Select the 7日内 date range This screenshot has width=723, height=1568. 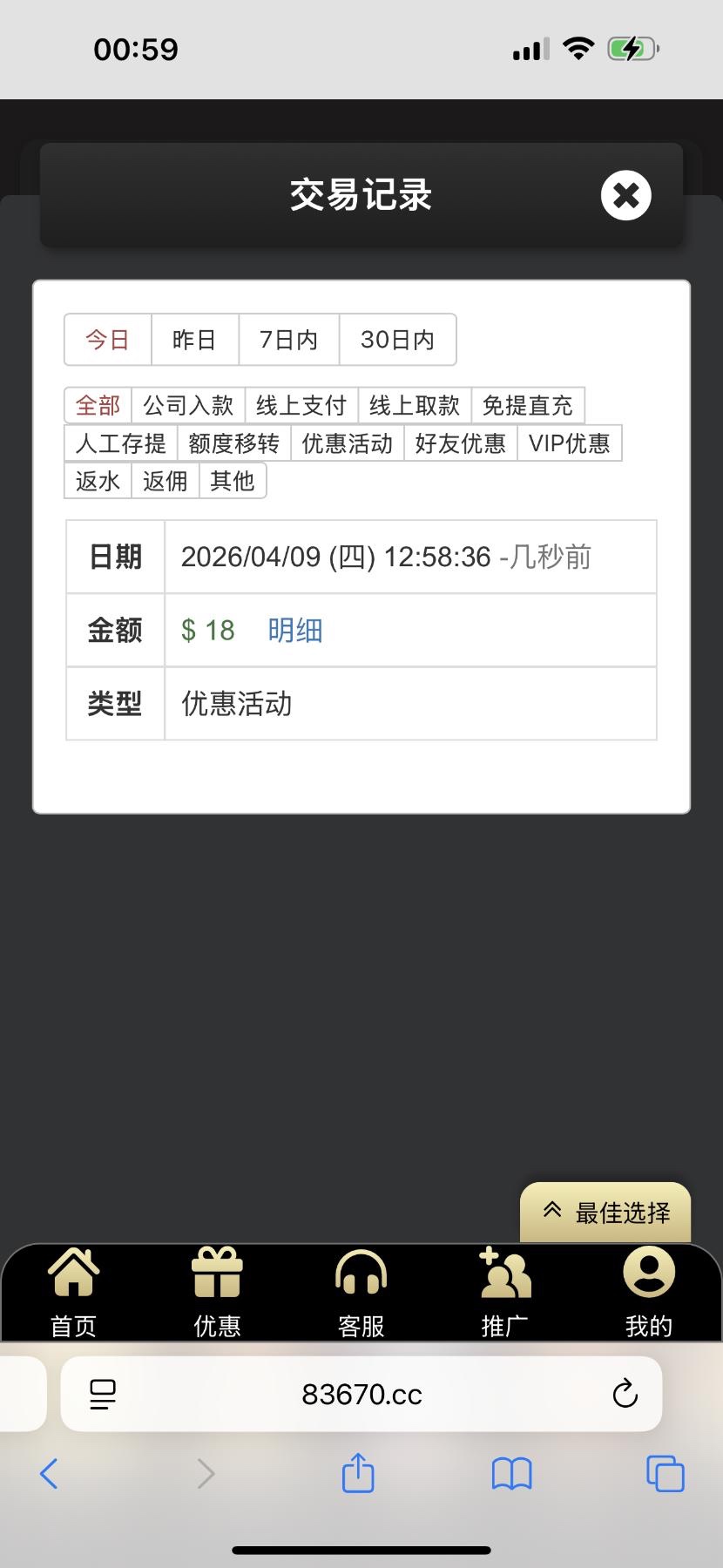coord(288,340)
